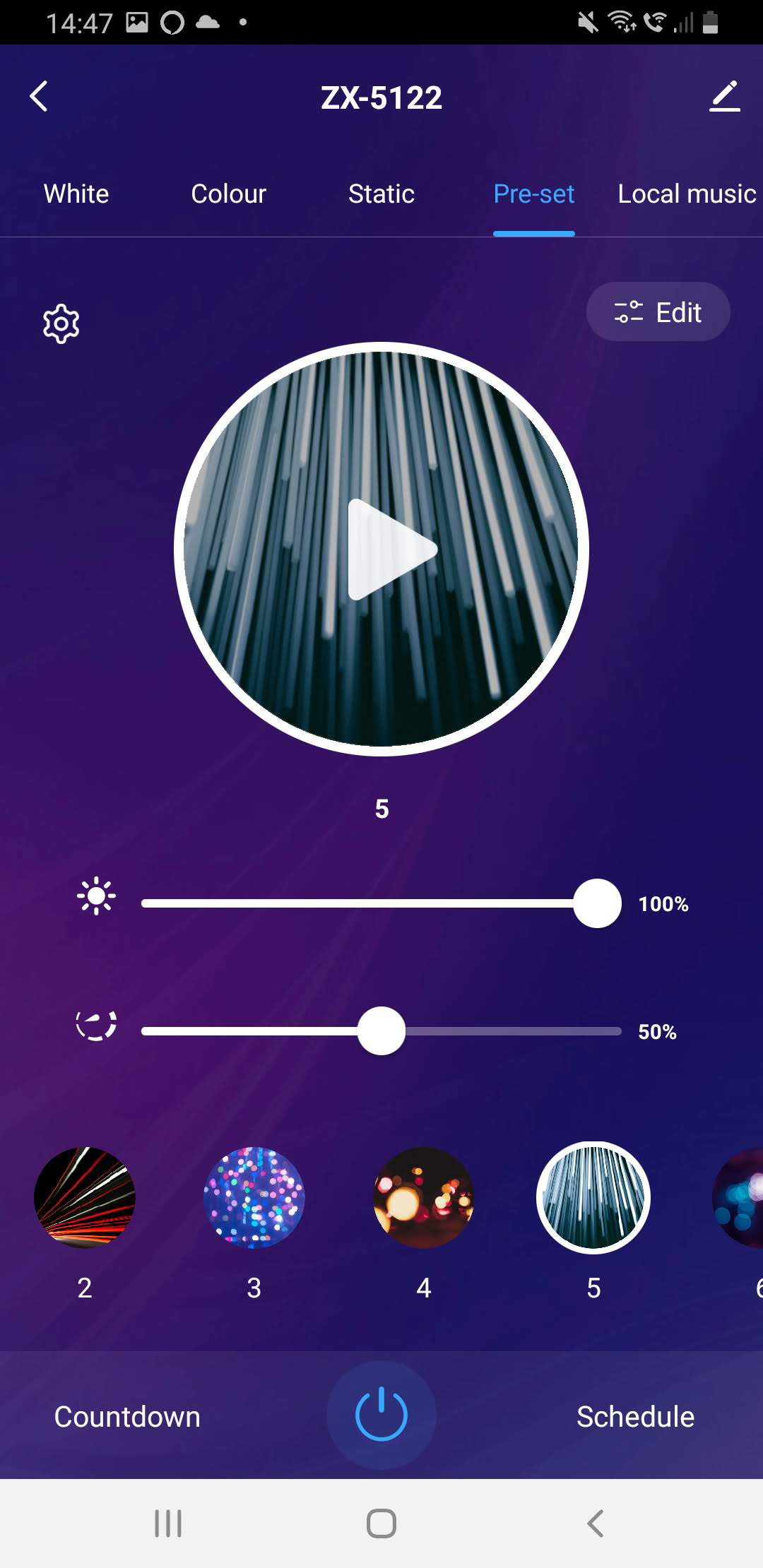Viewport: 763px width, 1568px height.
Task: Tap the speed slider
Action: [x=381, y=1031]
